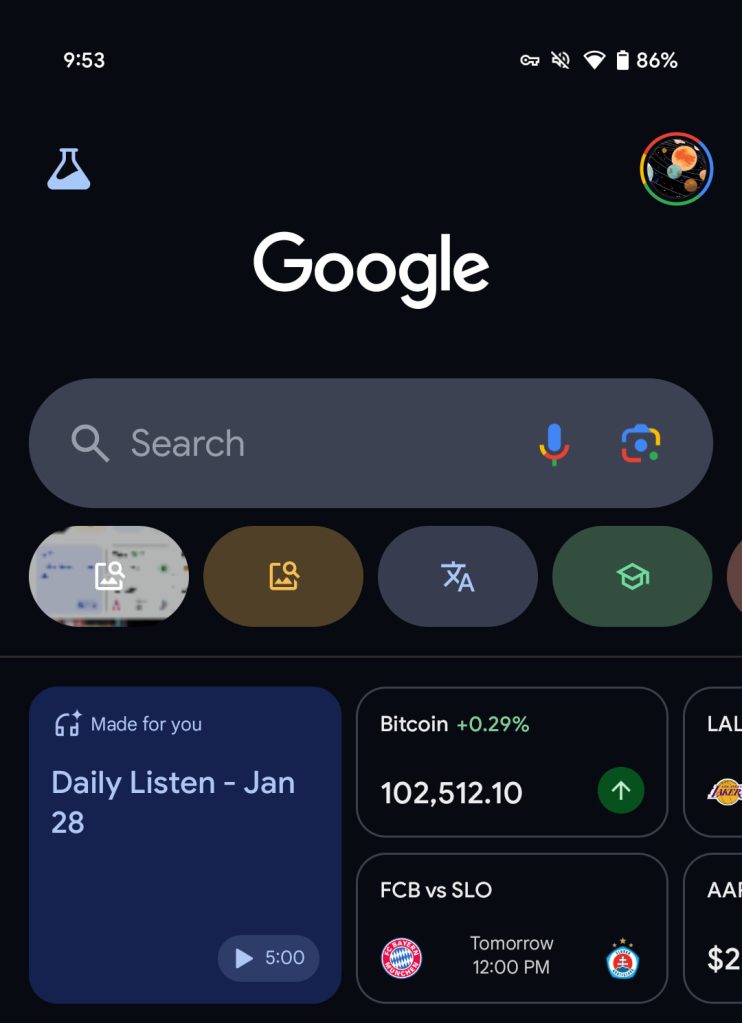
Task: View the FCB vs SLO match card
Action: point(511,925)
